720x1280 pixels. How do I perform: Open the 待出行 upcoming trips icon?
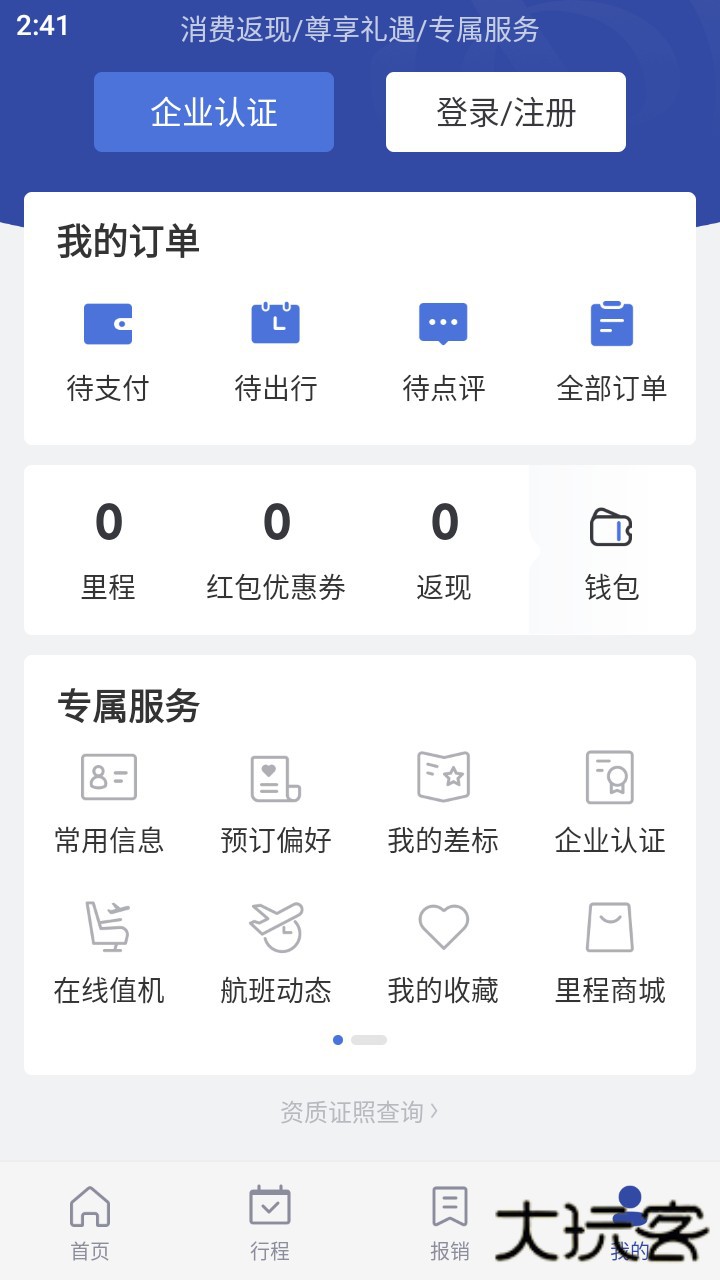coord(276,324)
